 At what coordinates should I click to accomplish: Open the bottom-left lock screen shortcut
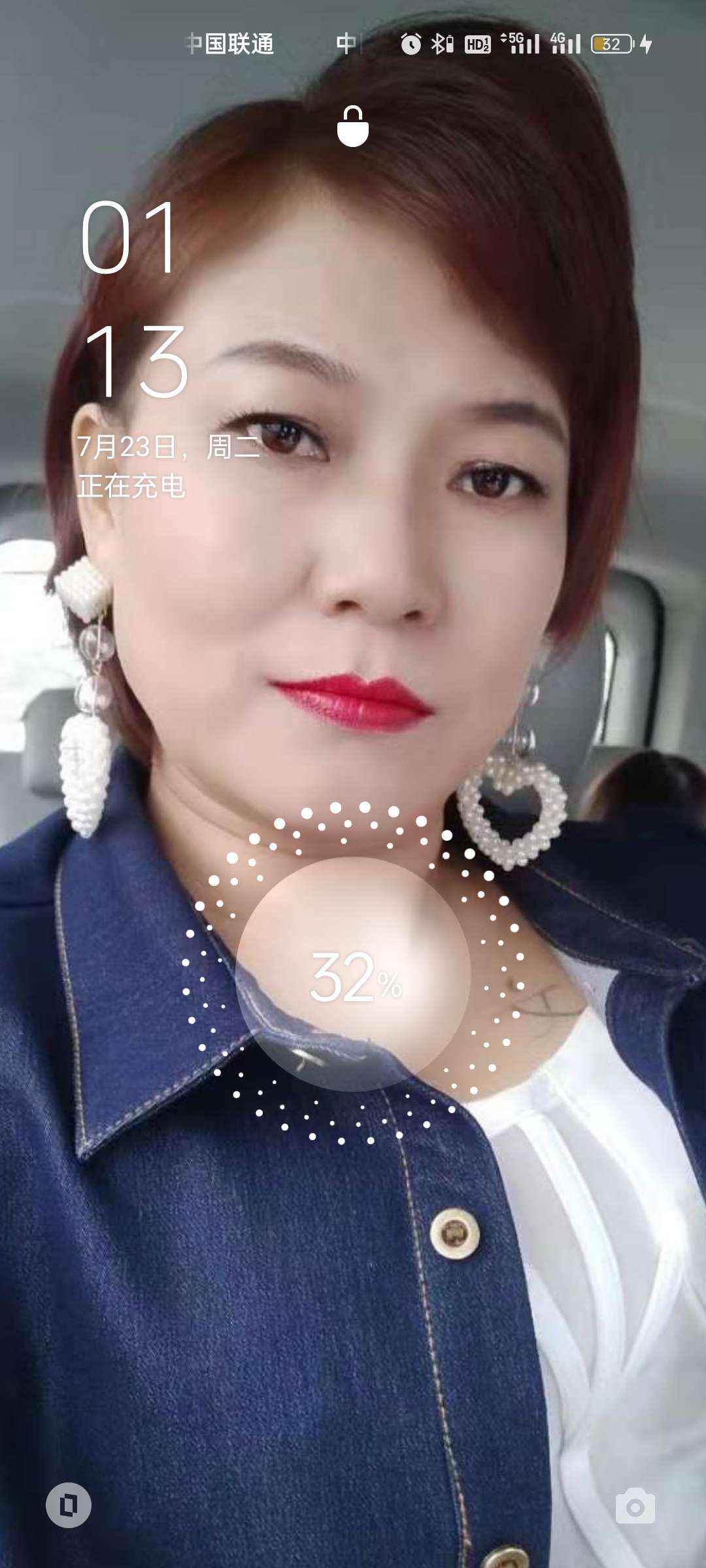click(x=69, y=1505)
